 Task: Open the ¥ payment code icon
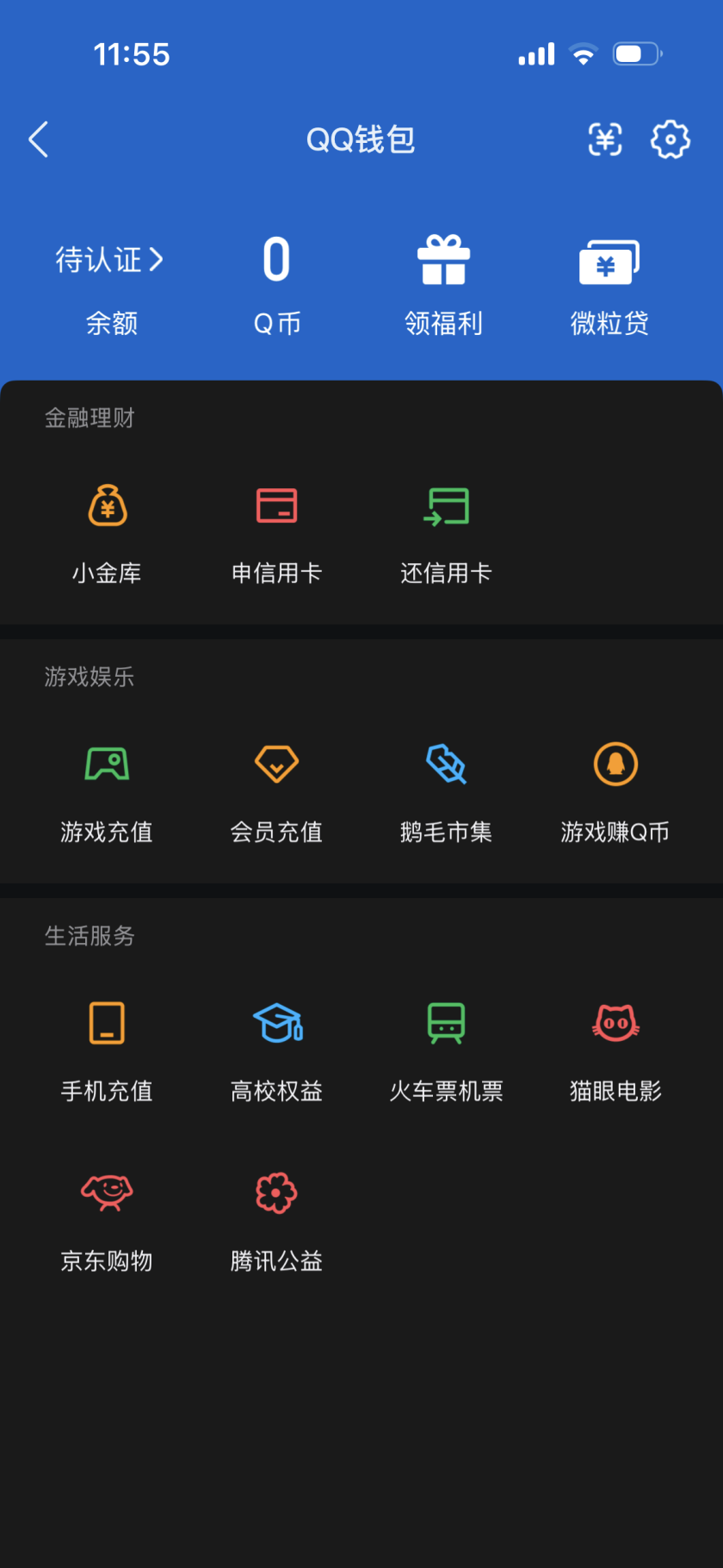coord(605,139)
